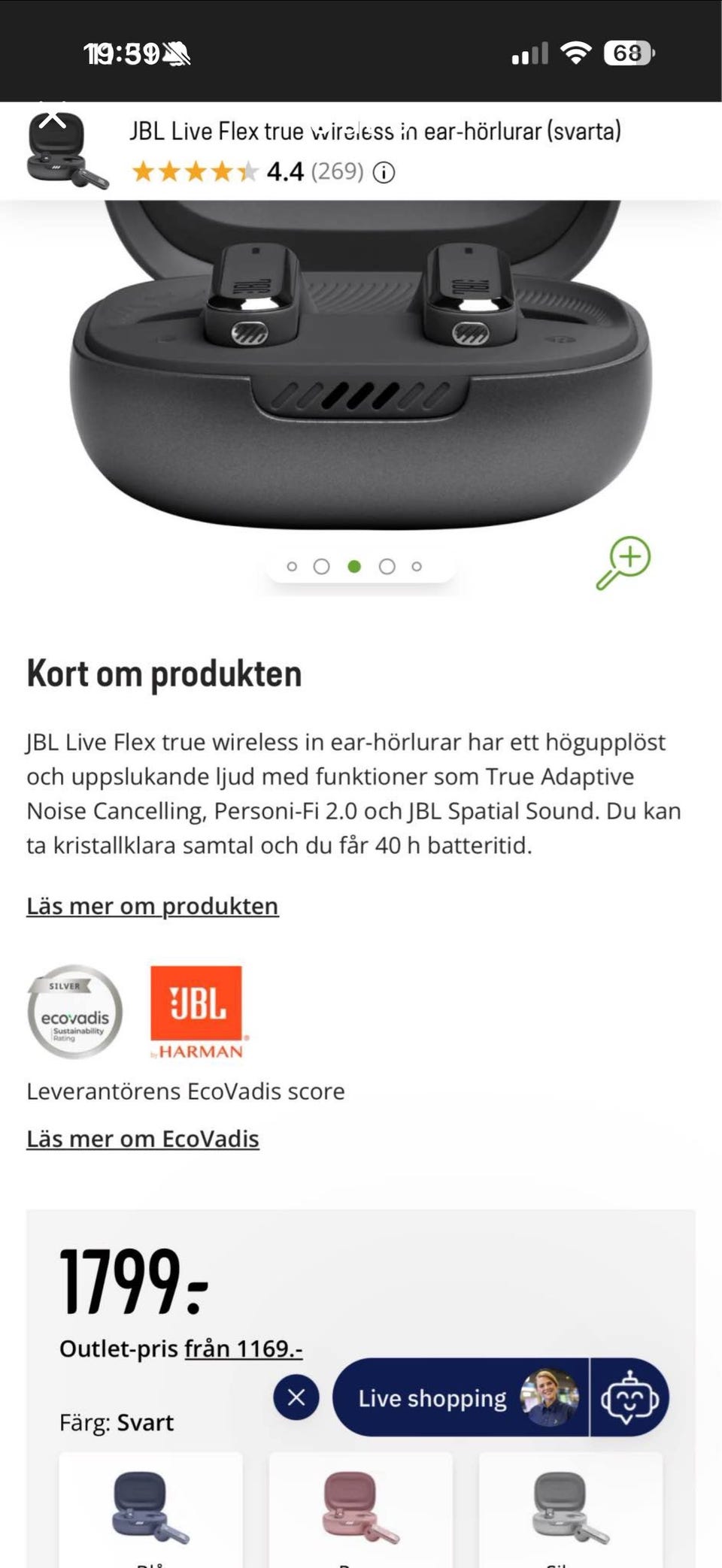Expand Läs mer om EcoVadis
The image size is (722, 1568).
[141, 1138]
